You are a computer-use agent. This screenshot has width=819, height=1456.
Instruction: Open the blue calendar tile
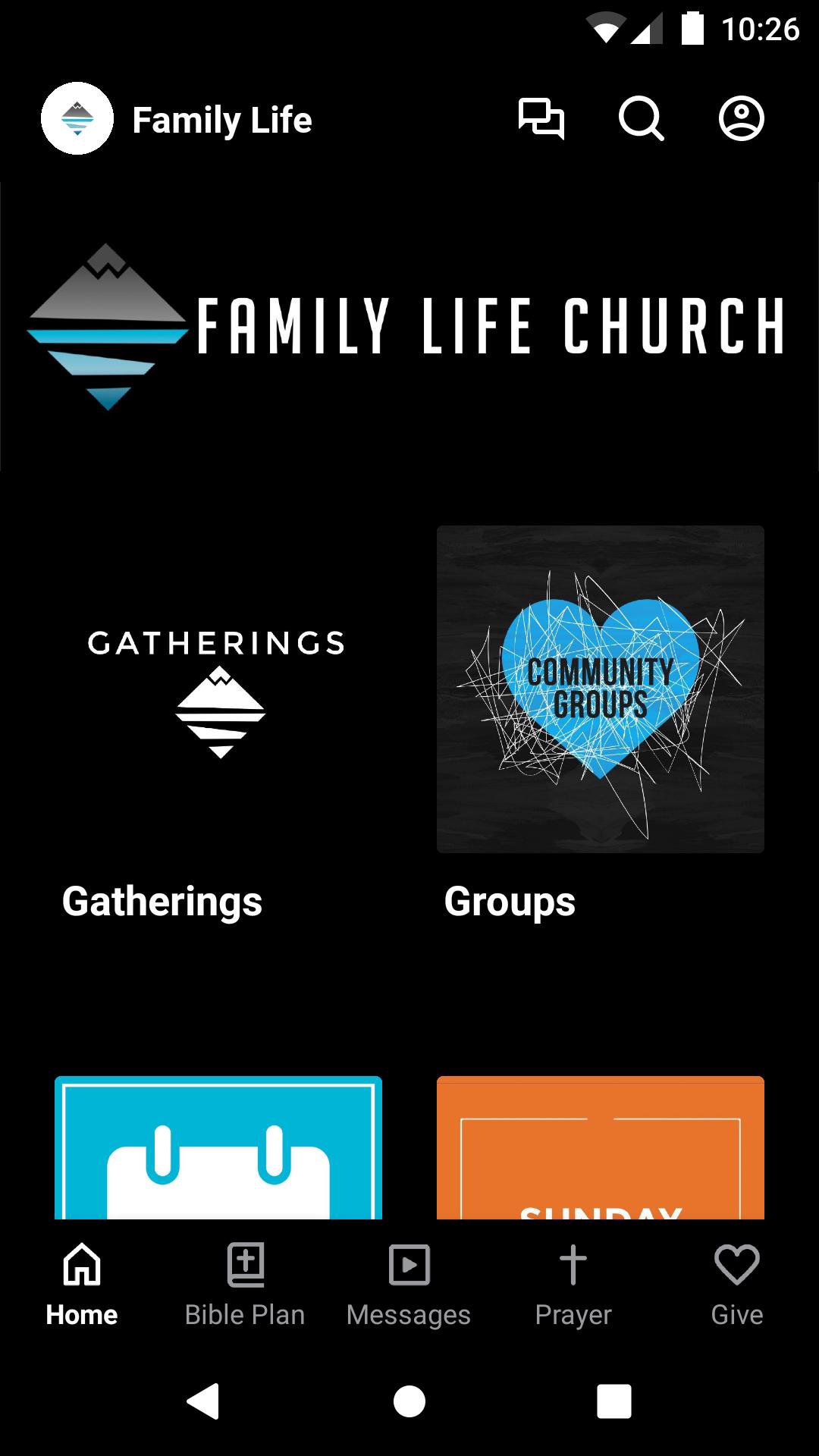pos(218,1148)
